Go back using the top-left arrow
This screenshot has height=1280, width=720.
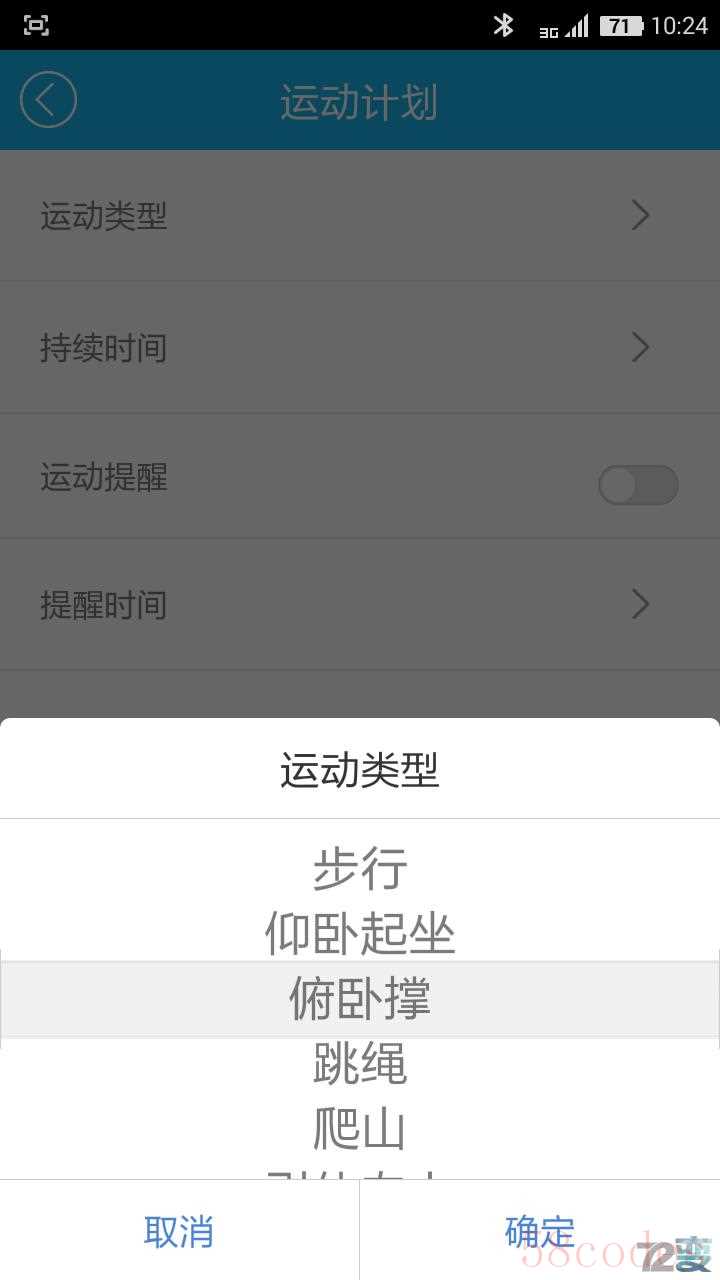tap(48, 100)
